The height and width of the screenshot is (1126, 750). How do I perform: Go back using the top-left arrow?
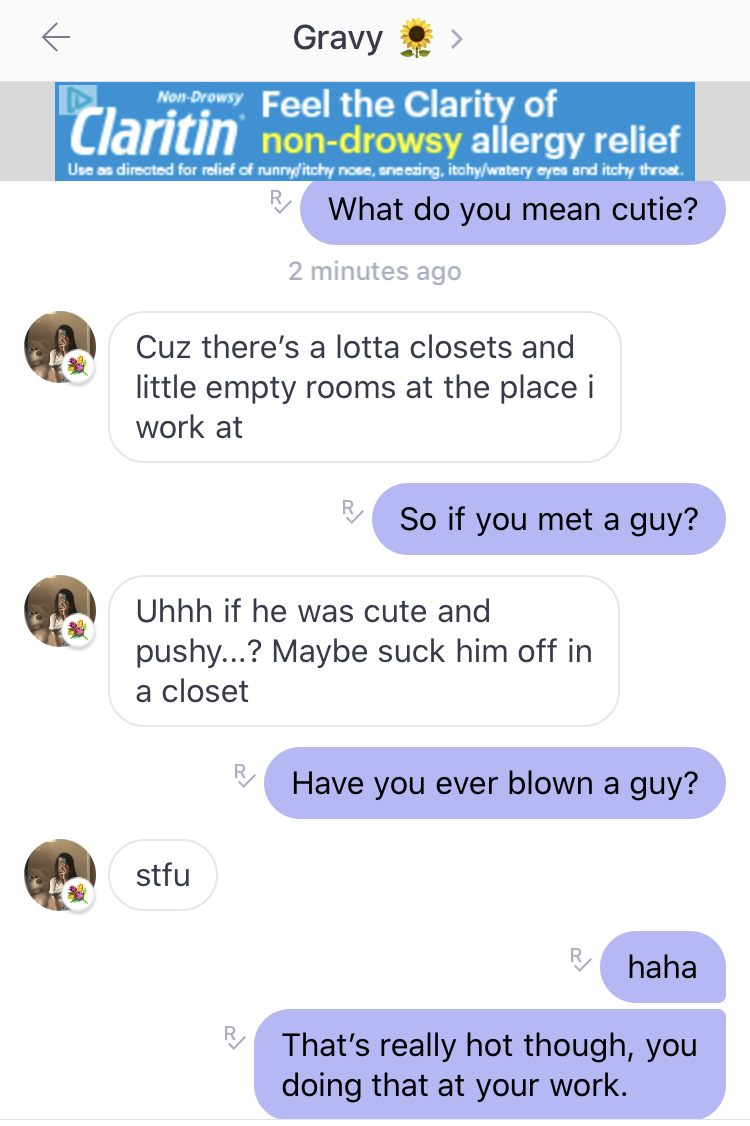coord(56,39)
